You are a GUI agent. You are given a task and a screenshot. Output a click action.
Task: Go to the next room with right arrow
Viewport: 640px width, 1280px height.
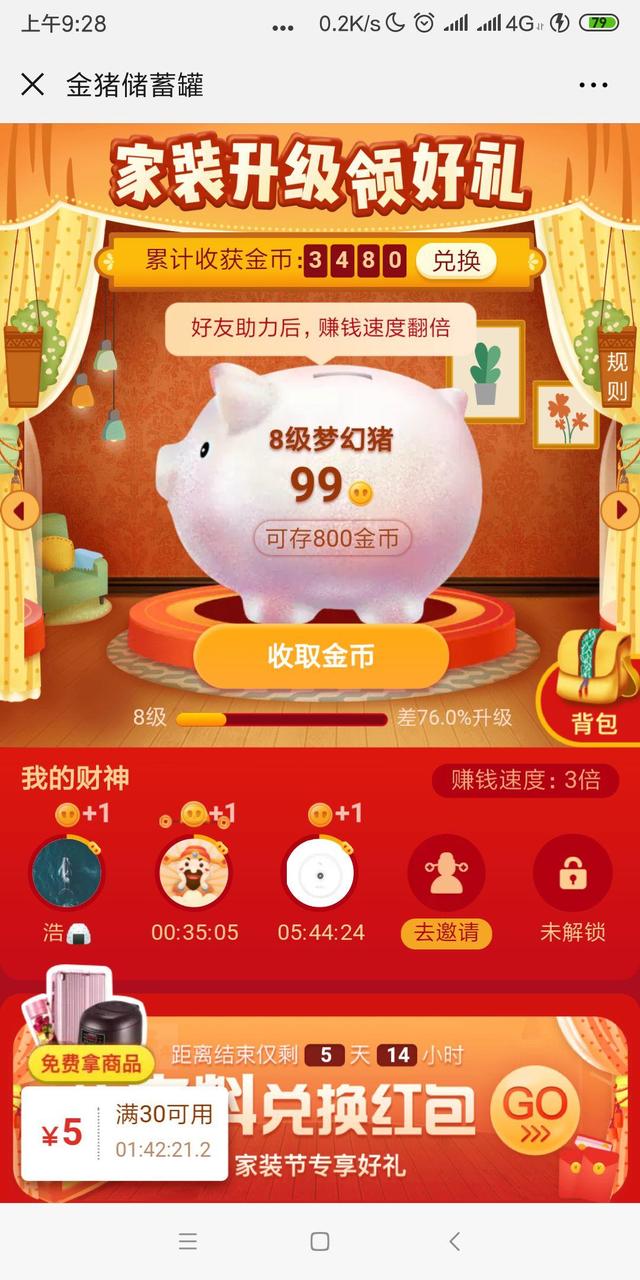(x=621, y=510)
